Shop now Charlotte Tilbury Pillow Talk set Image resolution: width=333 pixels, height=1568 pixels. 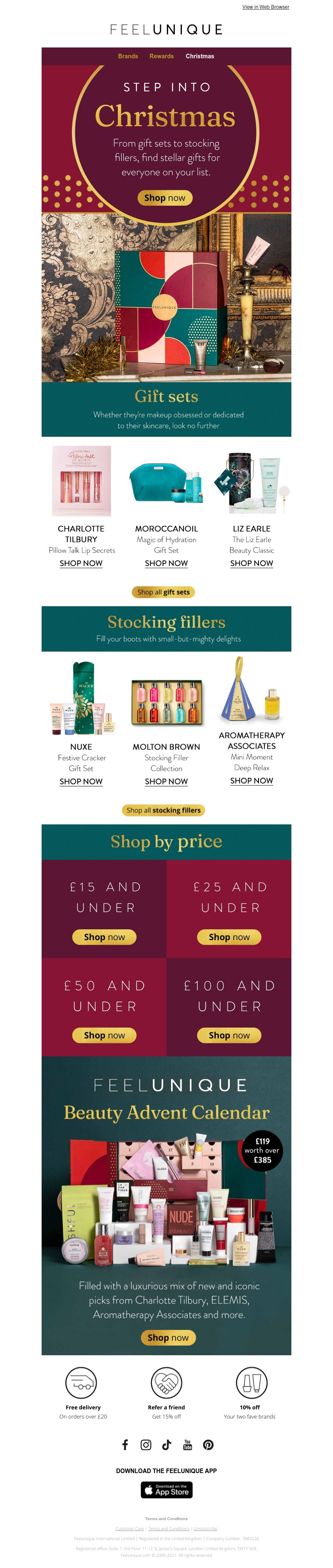[x=81, y=563]
